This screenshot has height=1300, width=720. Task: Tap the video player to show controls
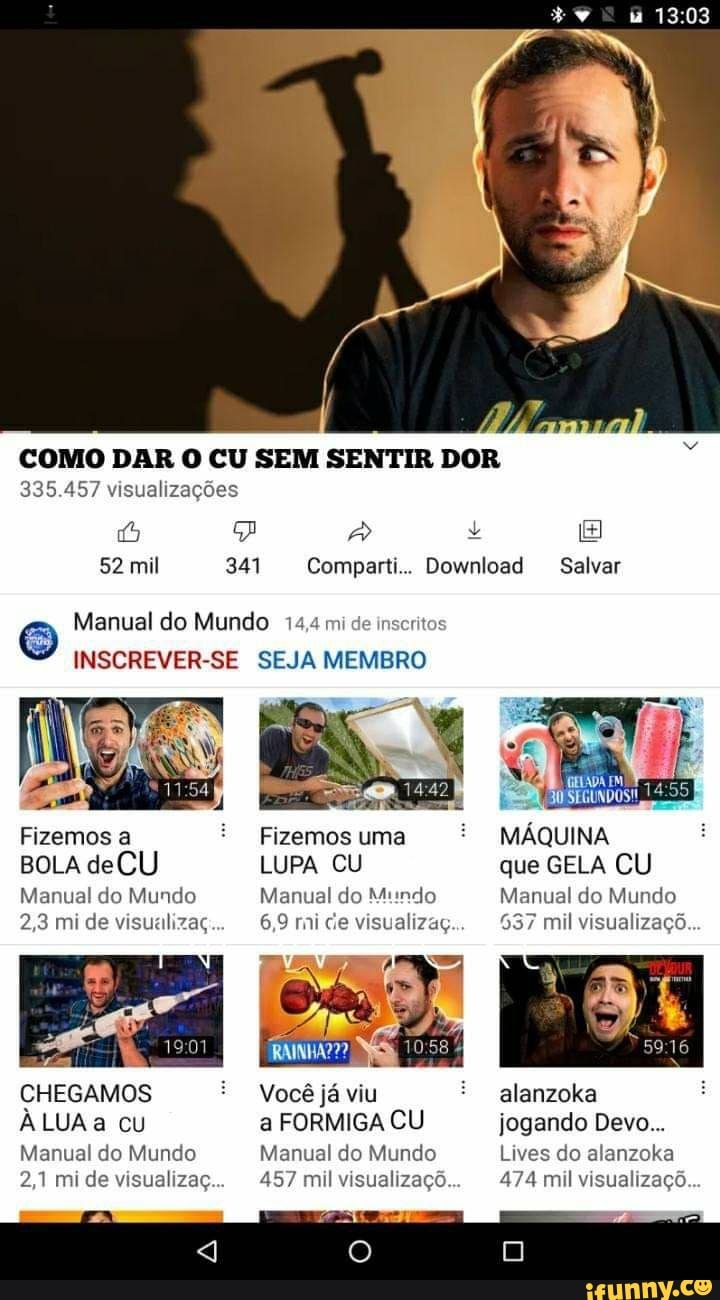click(360, 230)
